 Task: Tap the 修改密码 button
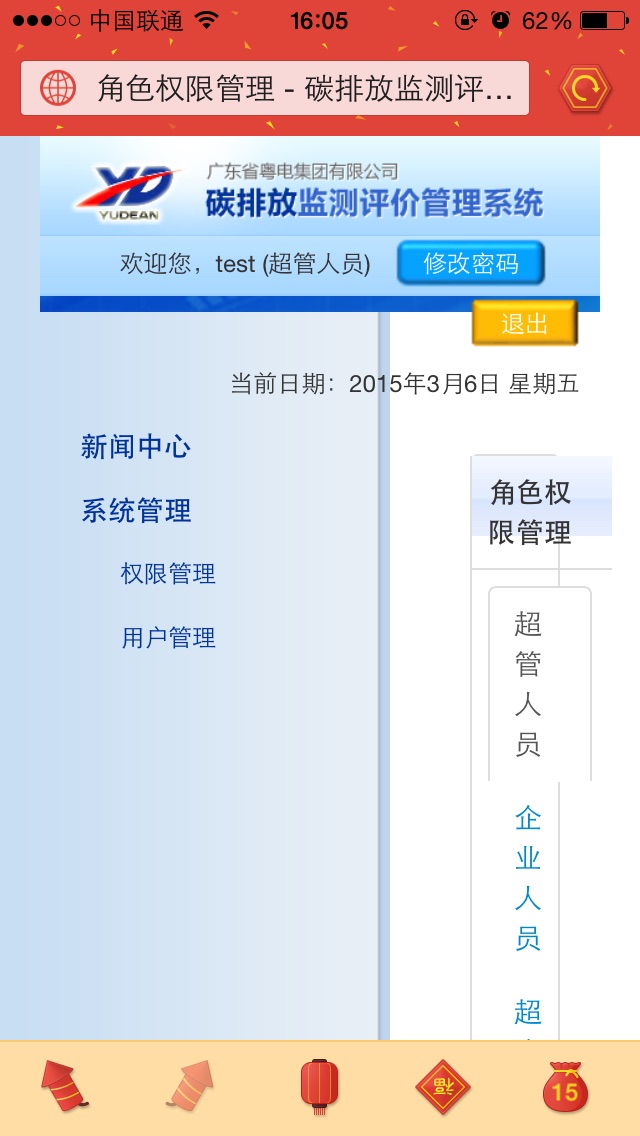470,263
